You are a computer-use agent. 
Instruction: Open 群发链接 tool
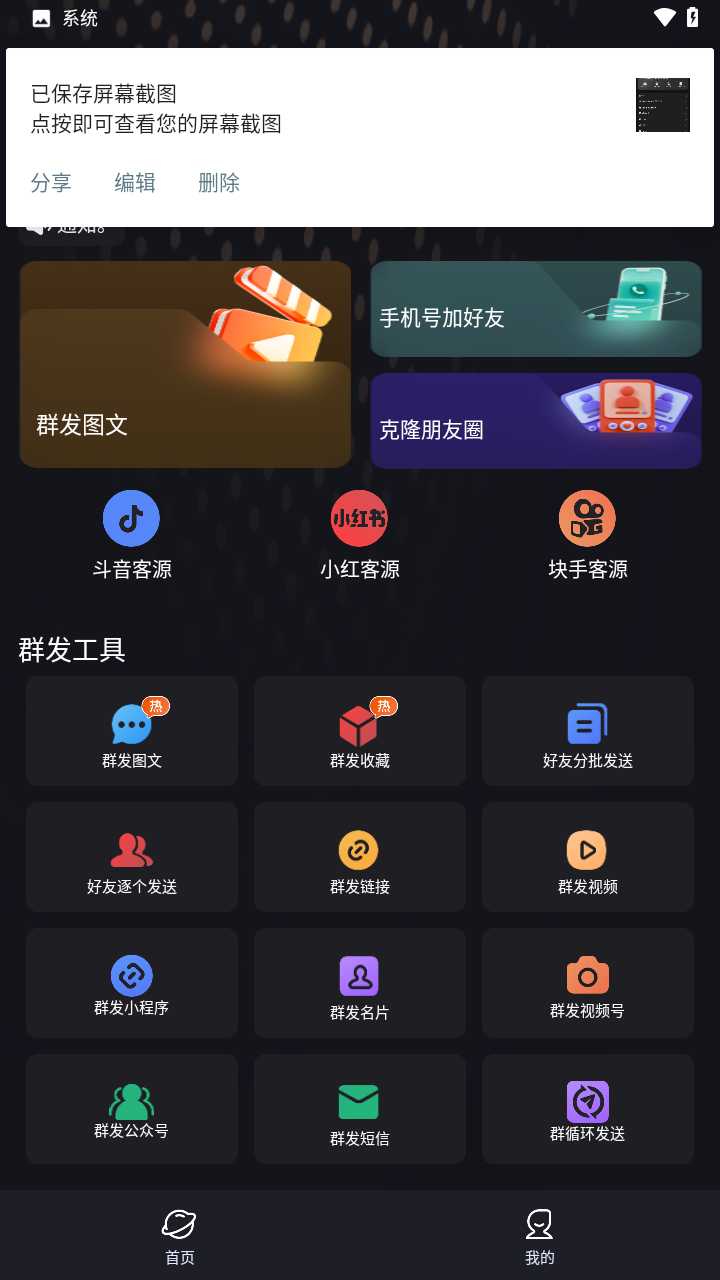click(x=360, y=858)
